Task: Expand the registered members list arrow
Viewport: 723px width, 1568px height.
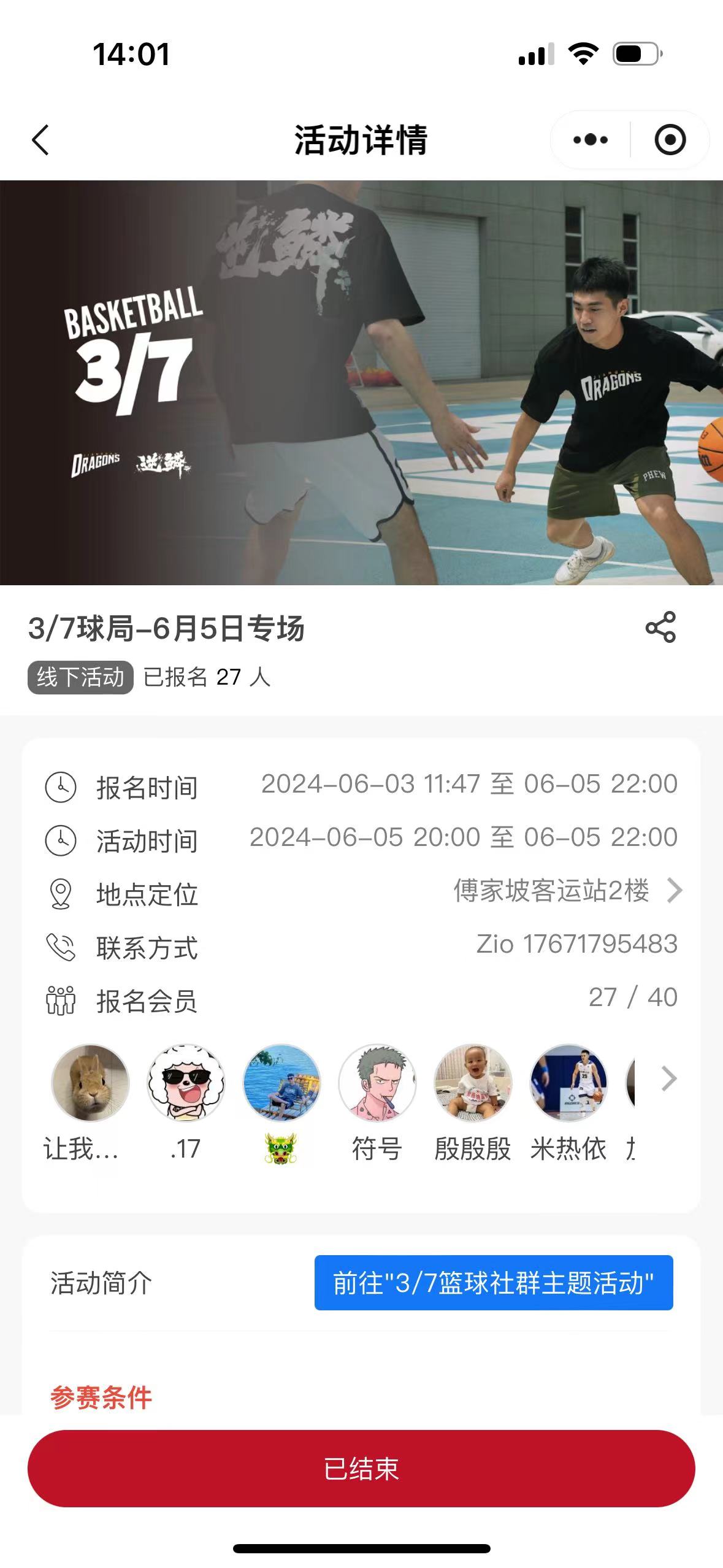Action: click(x=668, y=1078)
